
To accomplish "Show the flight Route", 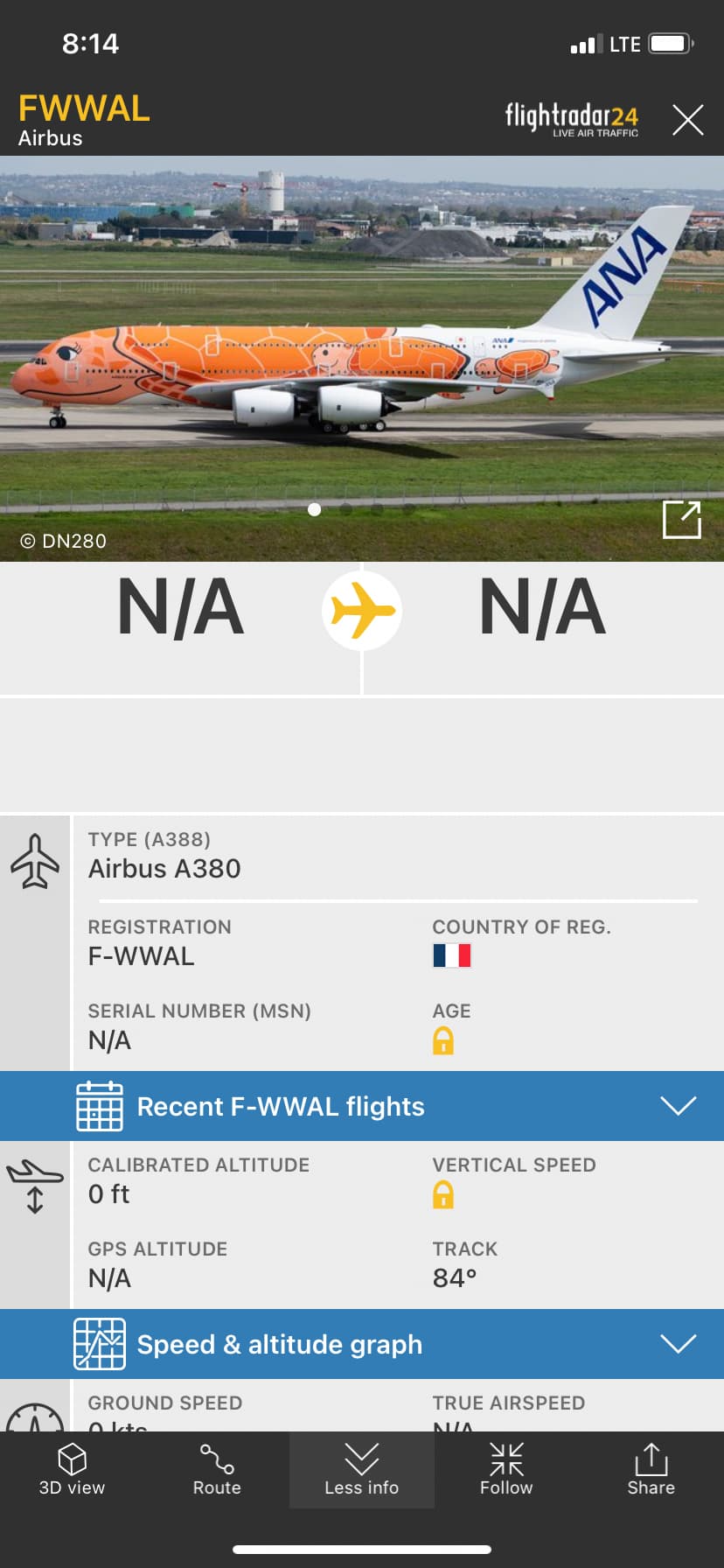I will [217, 1470].
